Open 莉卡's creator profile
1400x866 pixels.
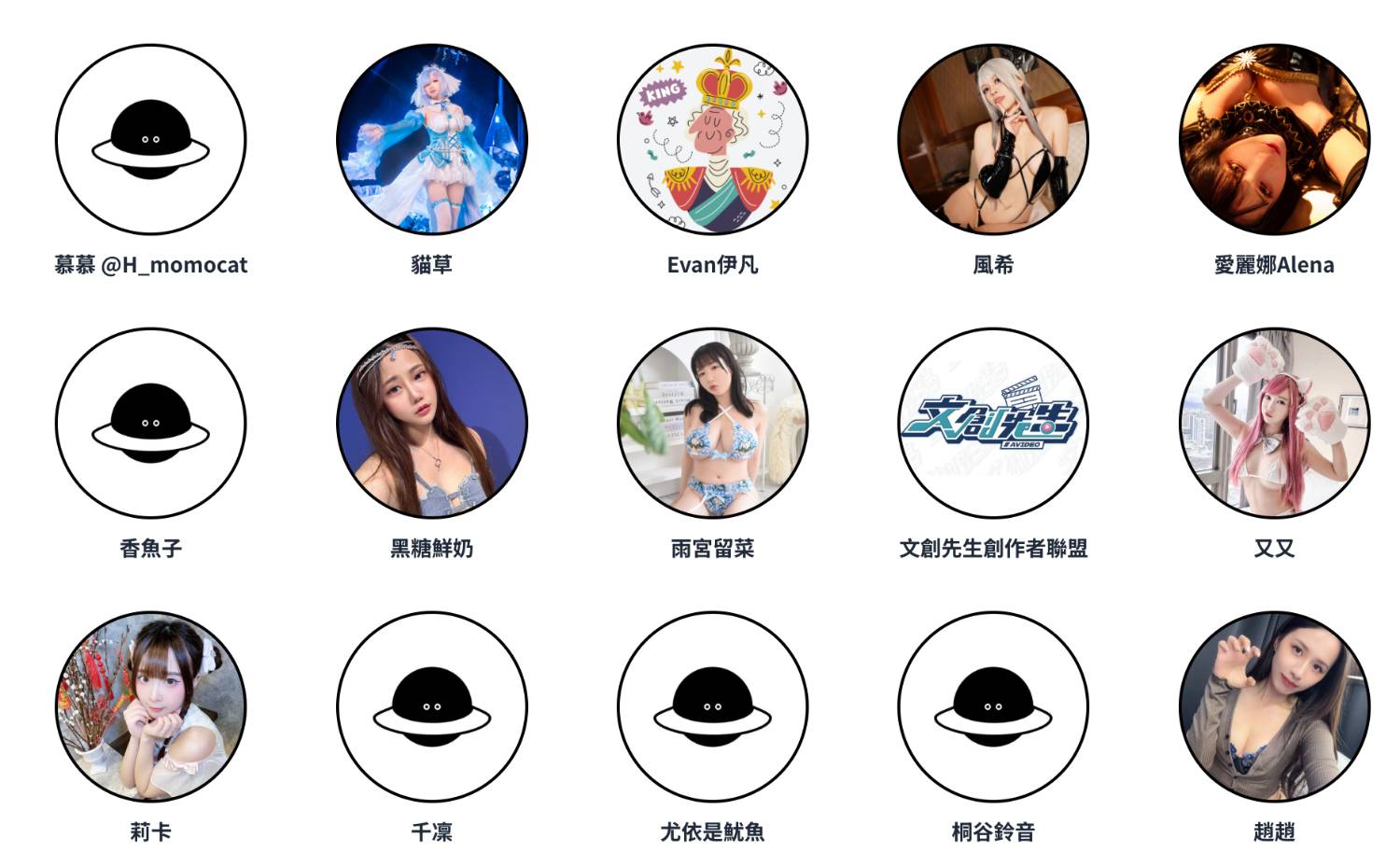150,706
